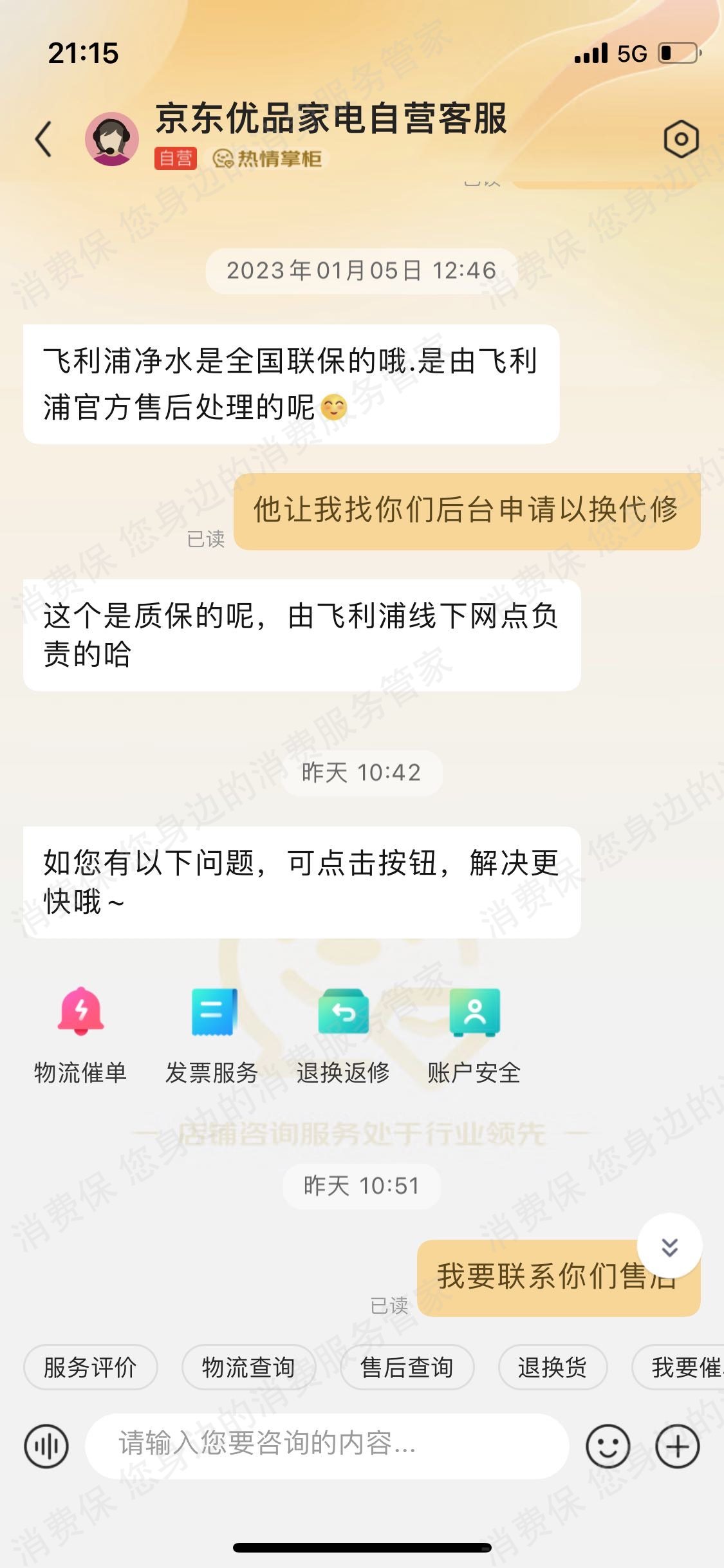Open chat settings hexagon icon

pyautogui.click(x=681, y=138)
